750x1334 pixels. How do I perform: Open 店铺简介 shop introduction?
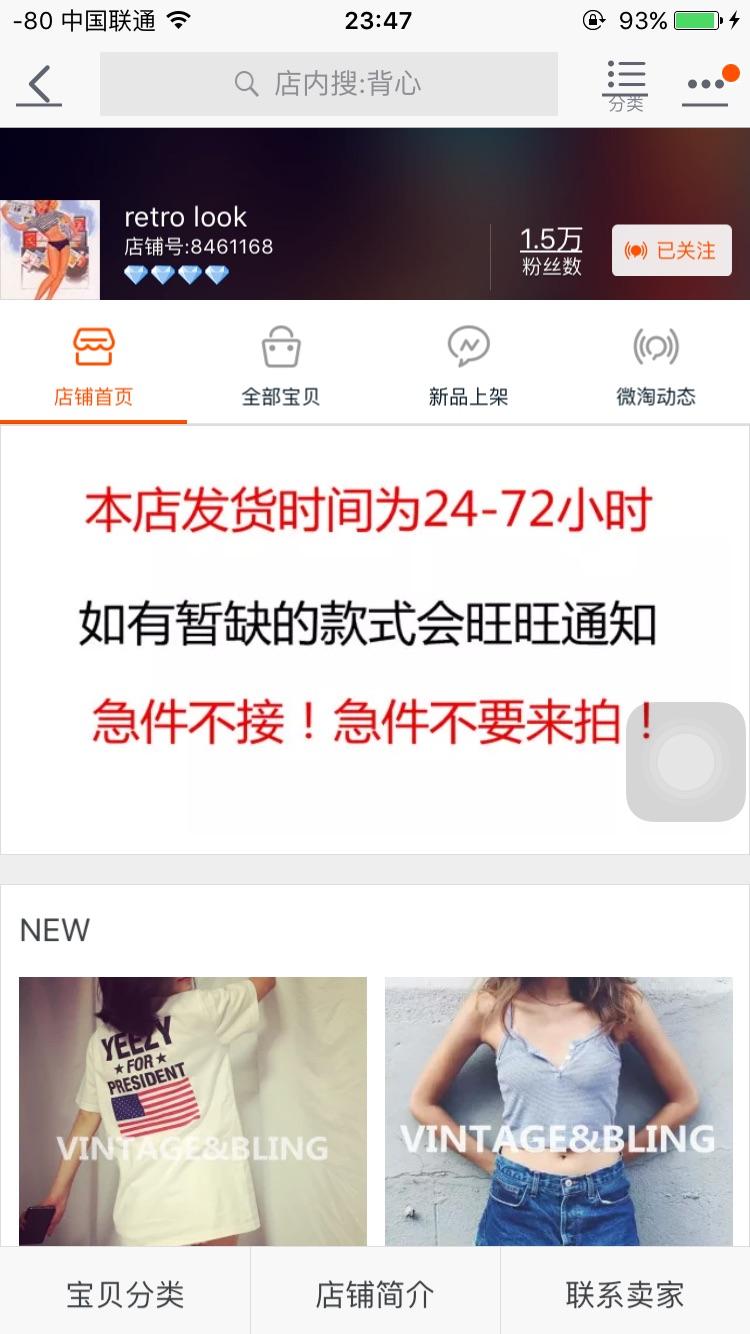click(x=375, y=1294)
